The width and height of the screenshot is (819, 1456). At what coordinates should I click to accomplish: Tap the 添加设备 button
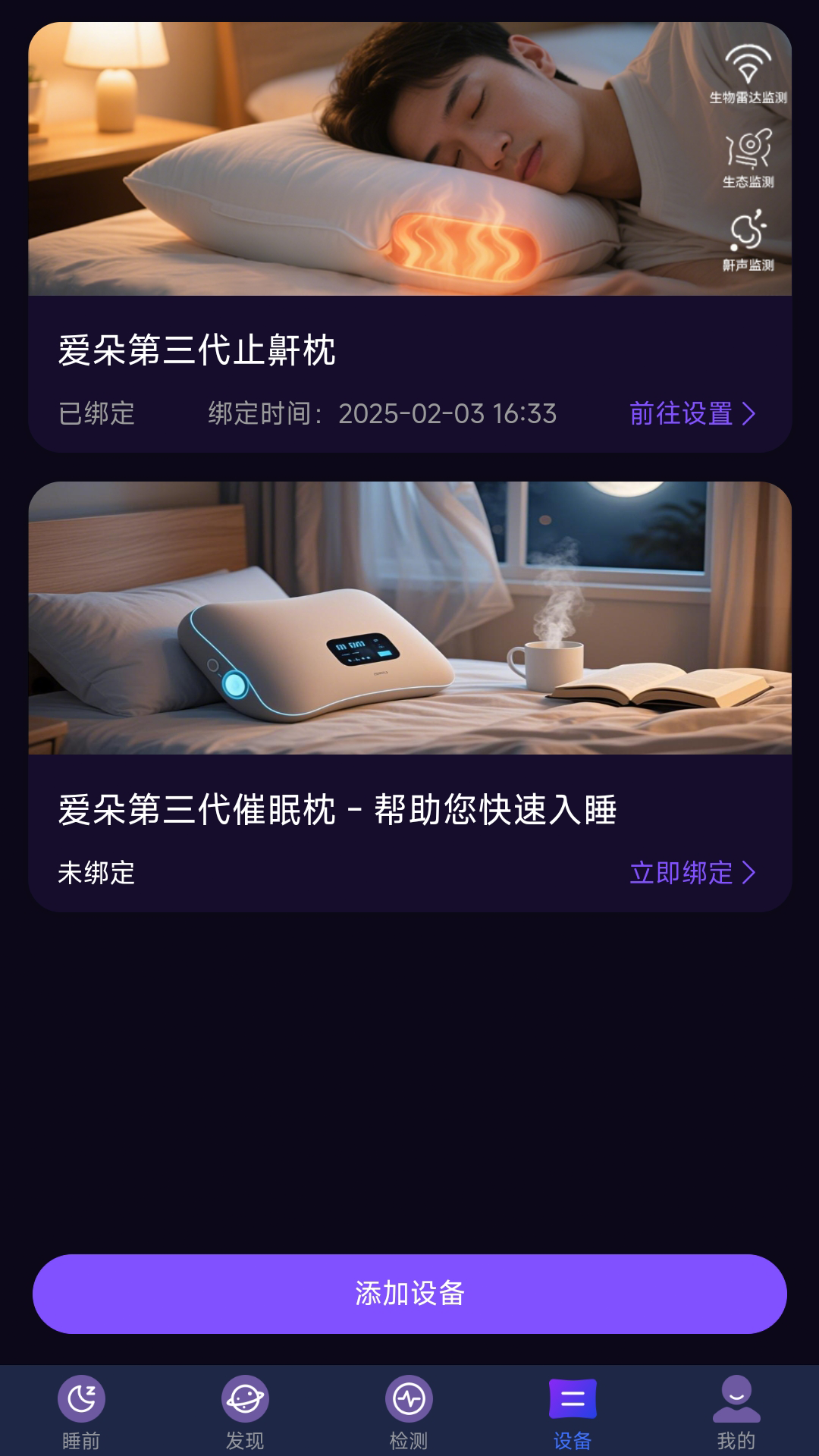click(409, 1294)
